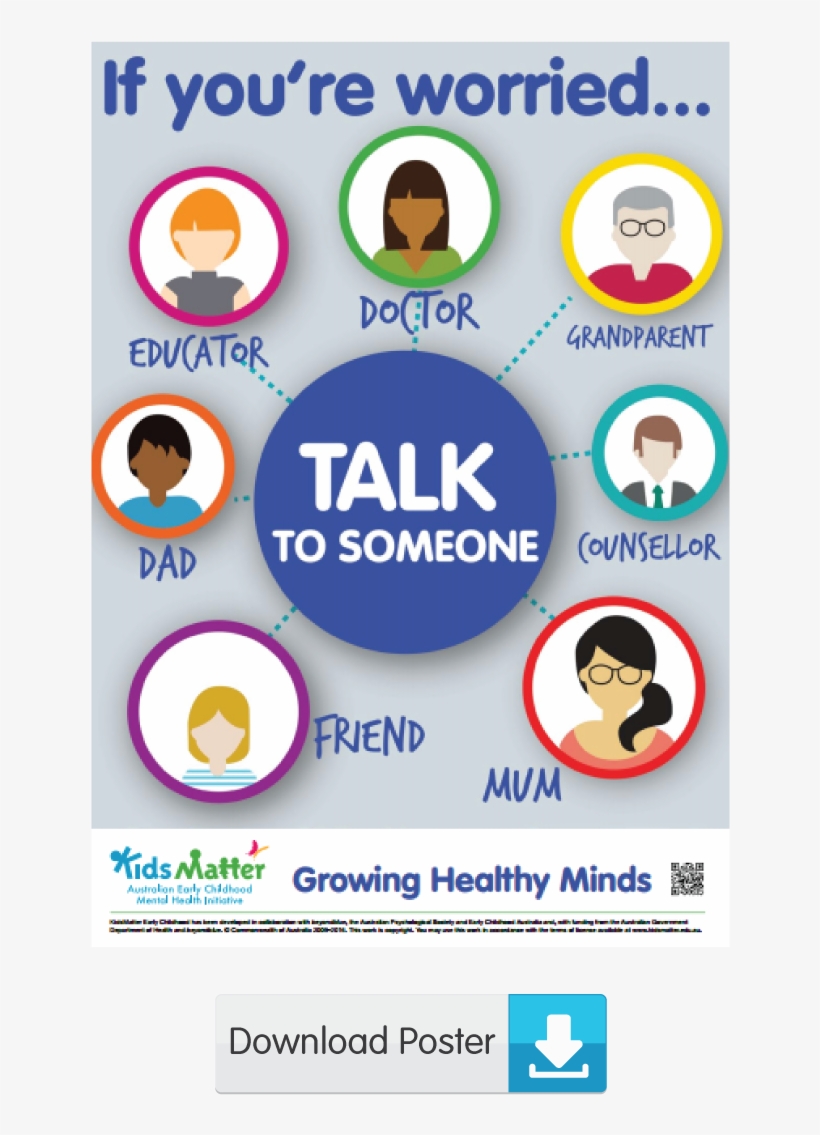This screenshot has width=820, height=1135.
Task: Click the DOCTOR label text
Action: tap(419, 314)
